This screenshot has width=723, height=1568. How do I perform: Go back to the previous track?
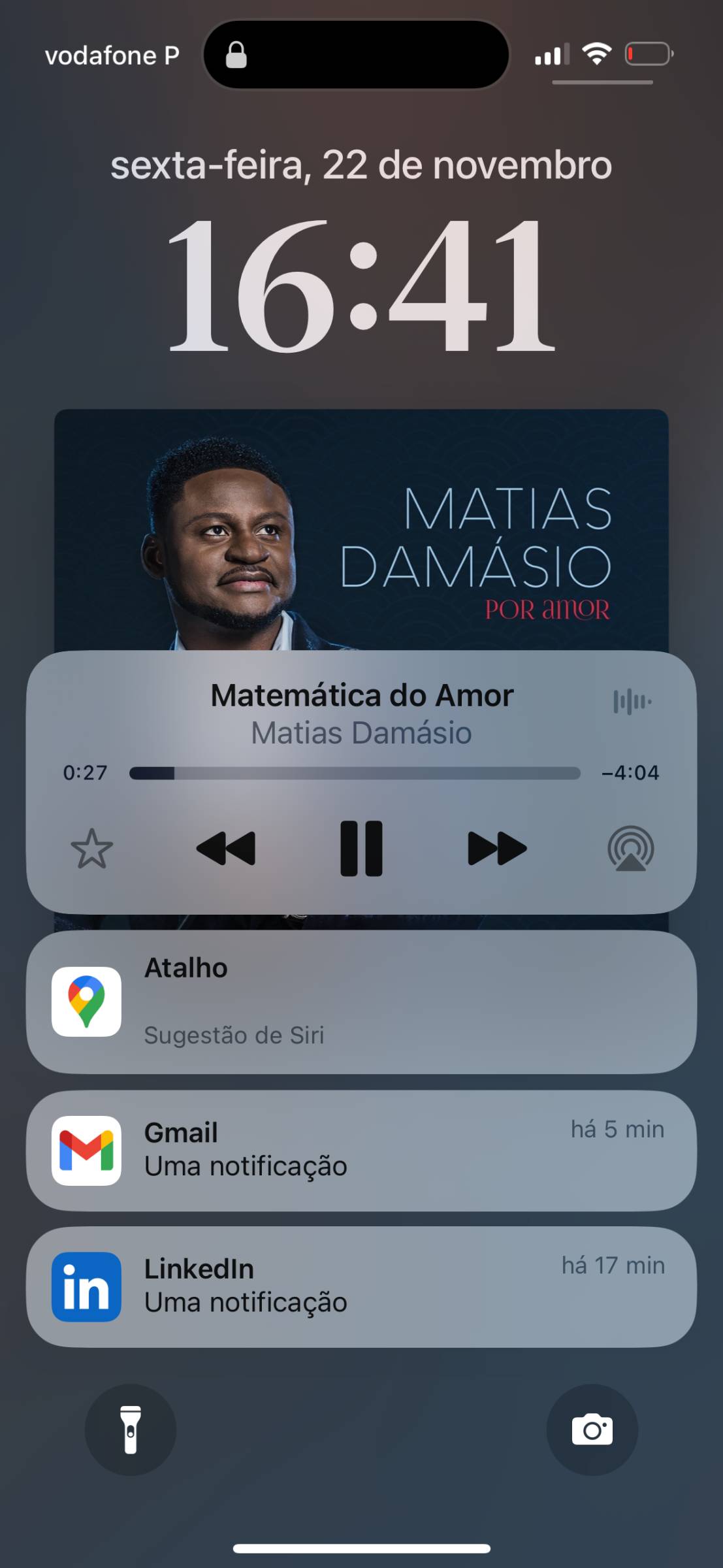coord(226,848)
